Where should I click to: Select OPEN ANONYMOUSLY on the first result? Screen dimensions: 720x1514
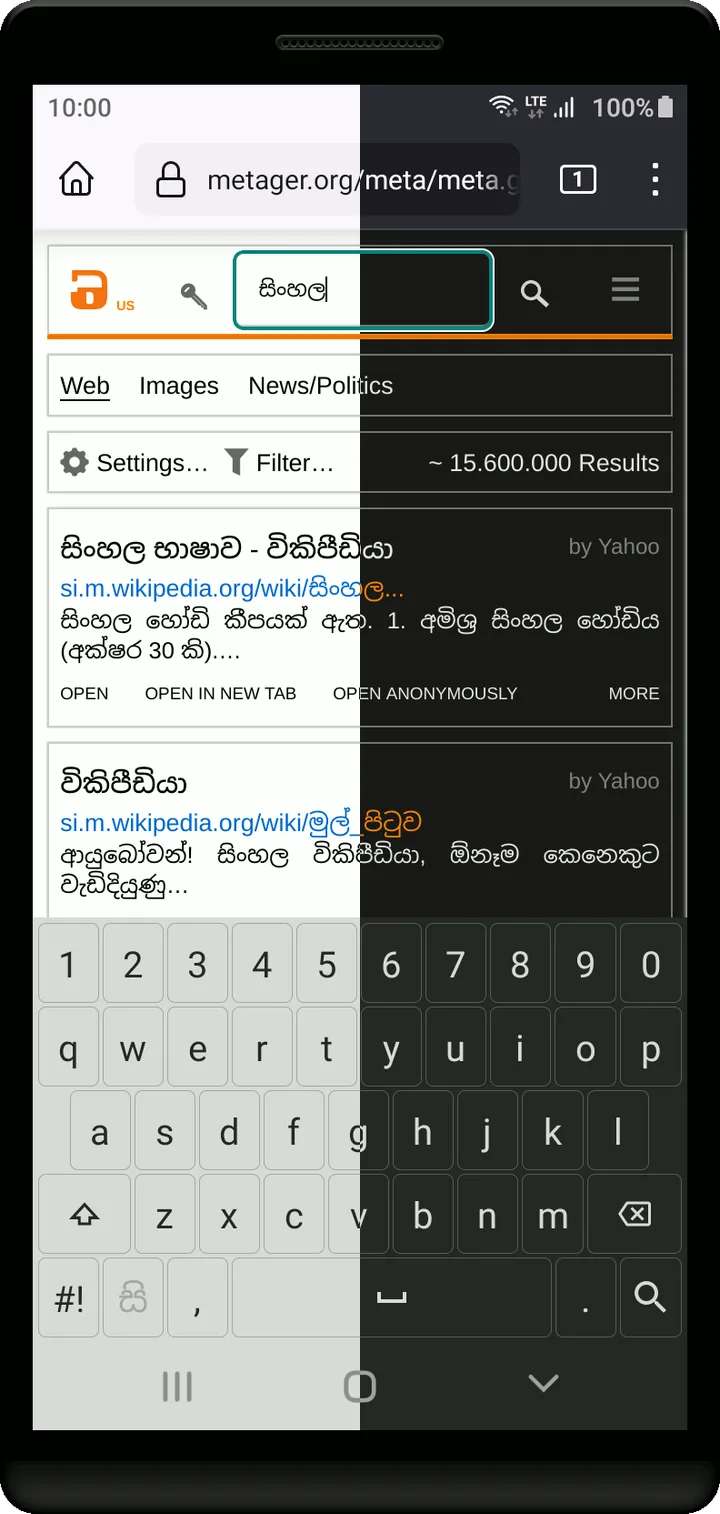tap(425, 693)
